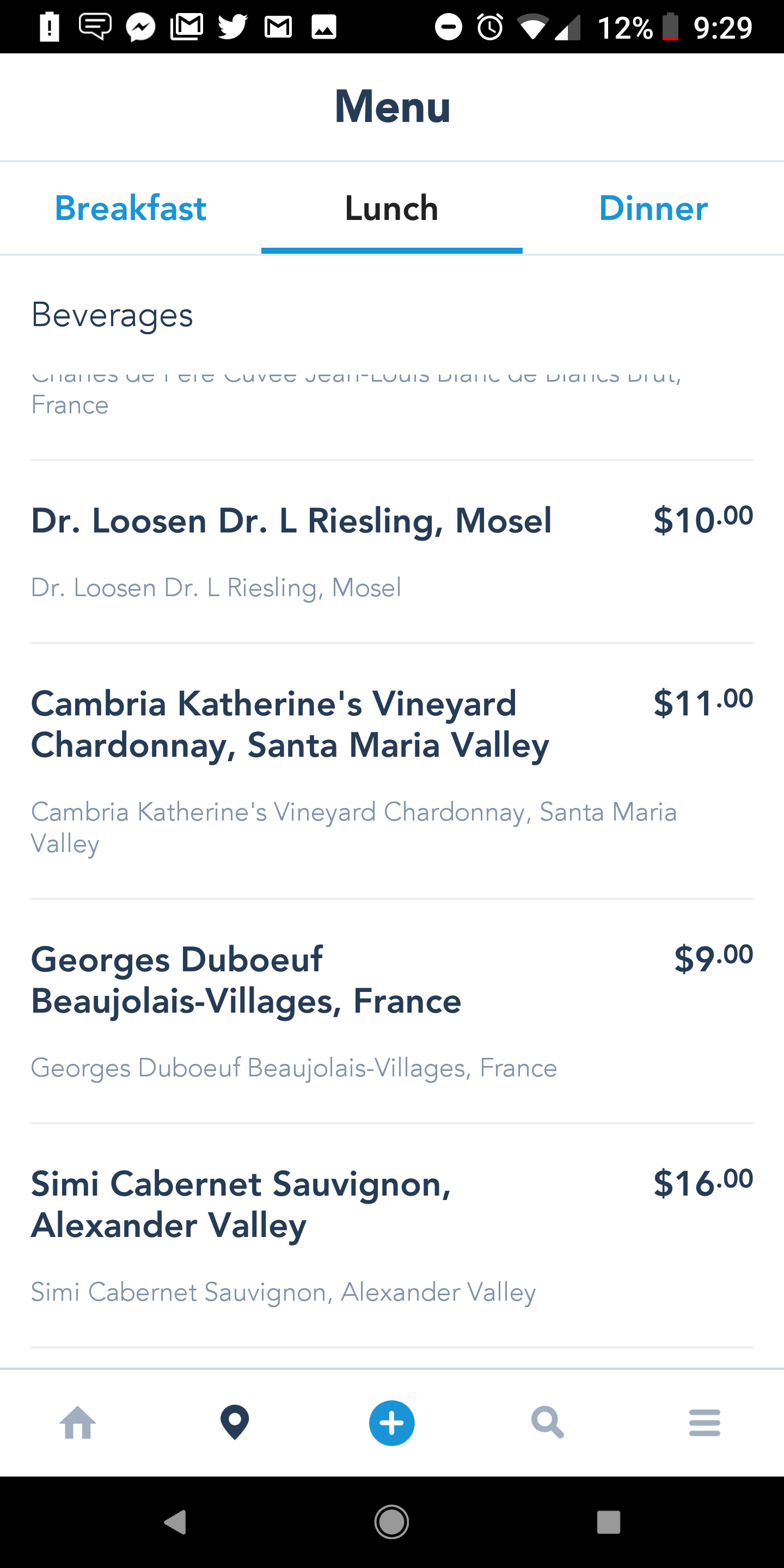Go to the home icon in bottom bar

pyautogui.click(x=78, y=1423)
